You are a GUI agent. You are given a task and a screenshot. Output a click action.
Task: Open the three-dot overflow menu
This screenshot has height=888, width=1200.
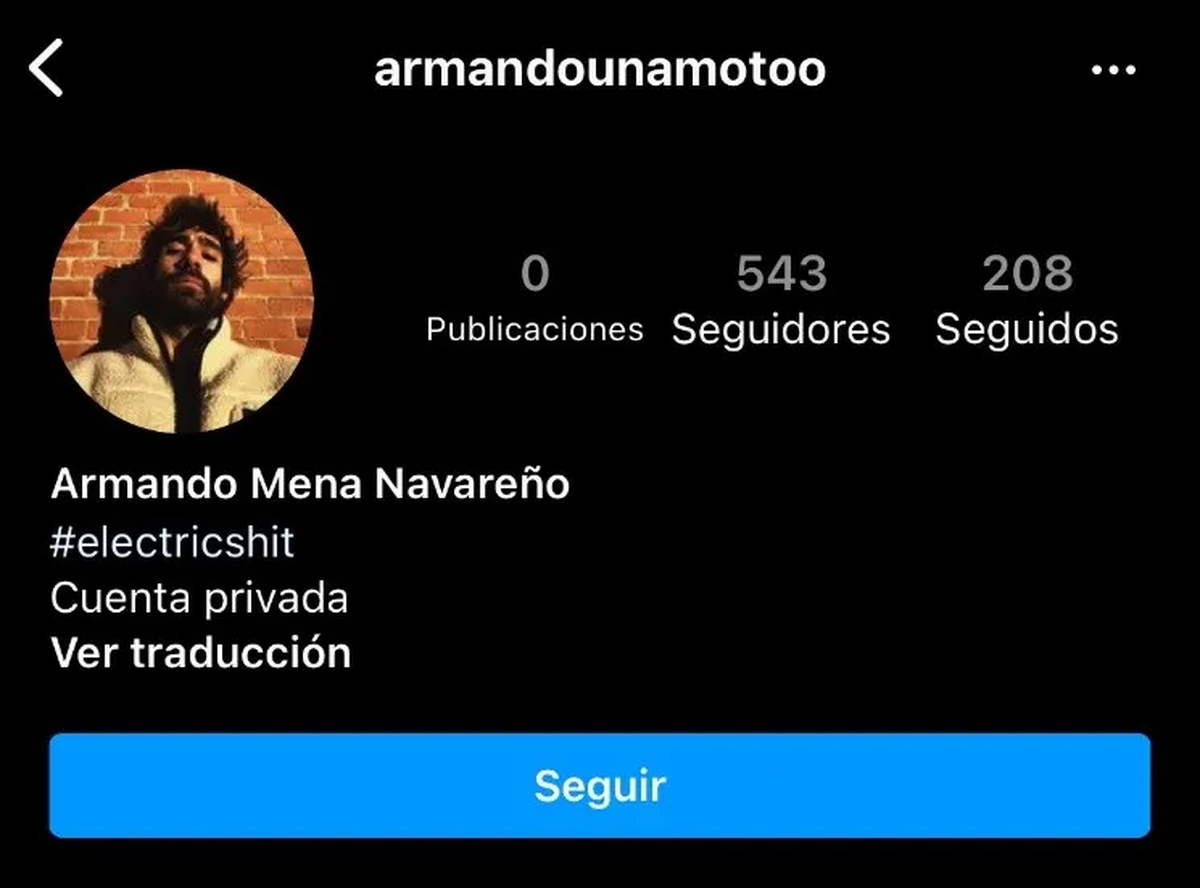pyautogui.click(x=1113, y=70)
